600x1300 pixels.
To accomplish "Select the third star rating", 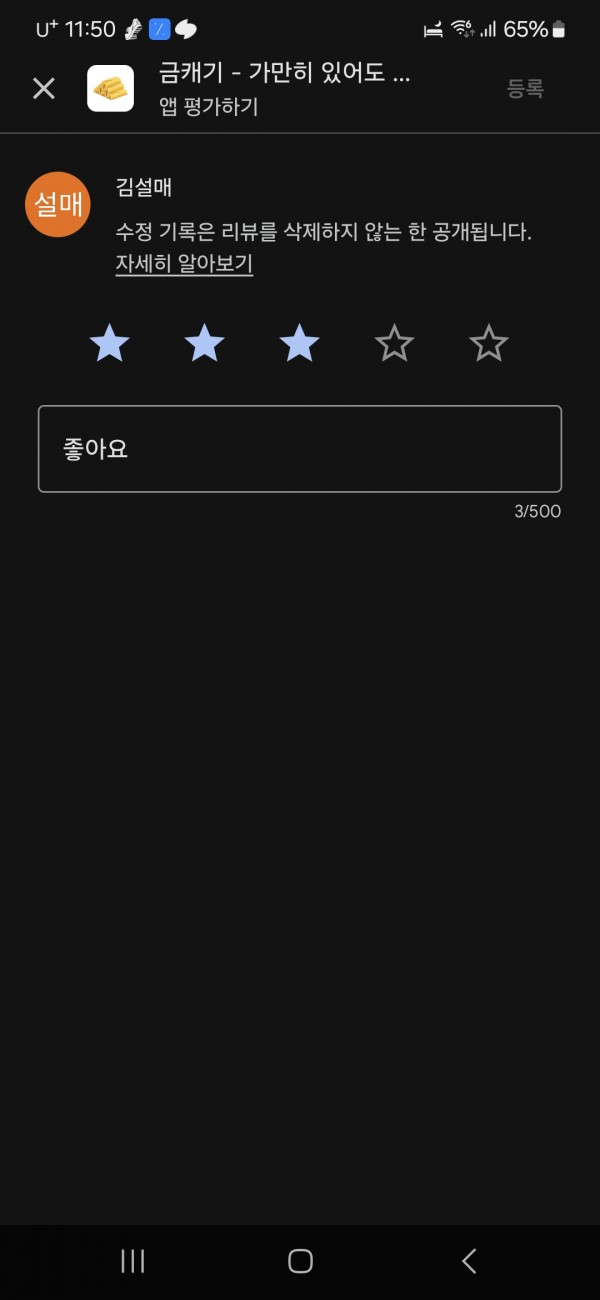I will click(299, 344).
